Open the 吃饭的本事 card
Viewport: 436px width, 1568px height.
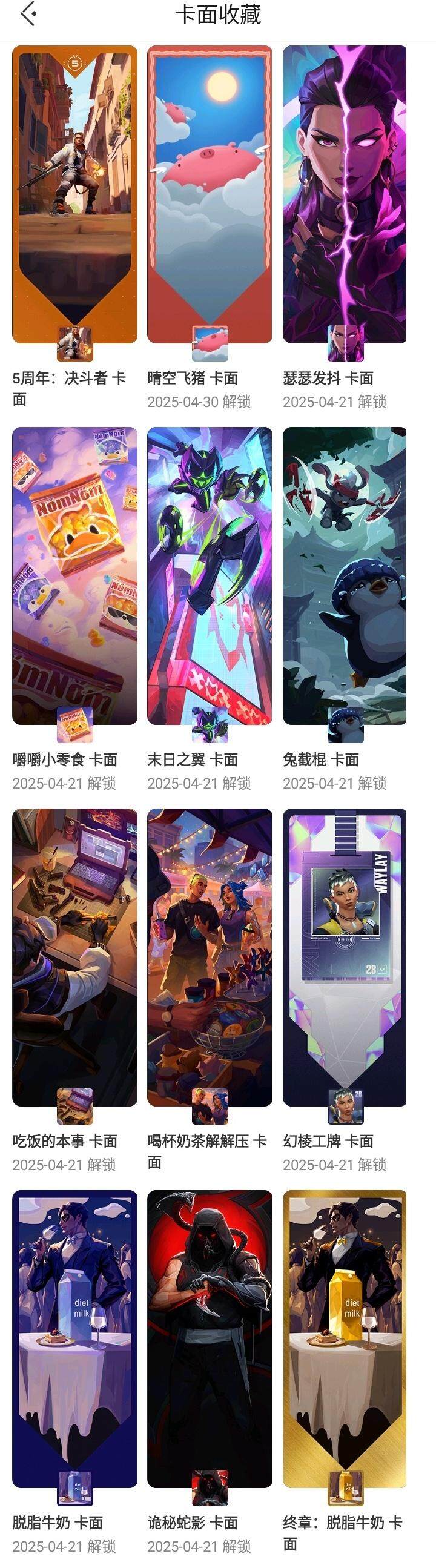pyautogui.click(x=74, y=957)
